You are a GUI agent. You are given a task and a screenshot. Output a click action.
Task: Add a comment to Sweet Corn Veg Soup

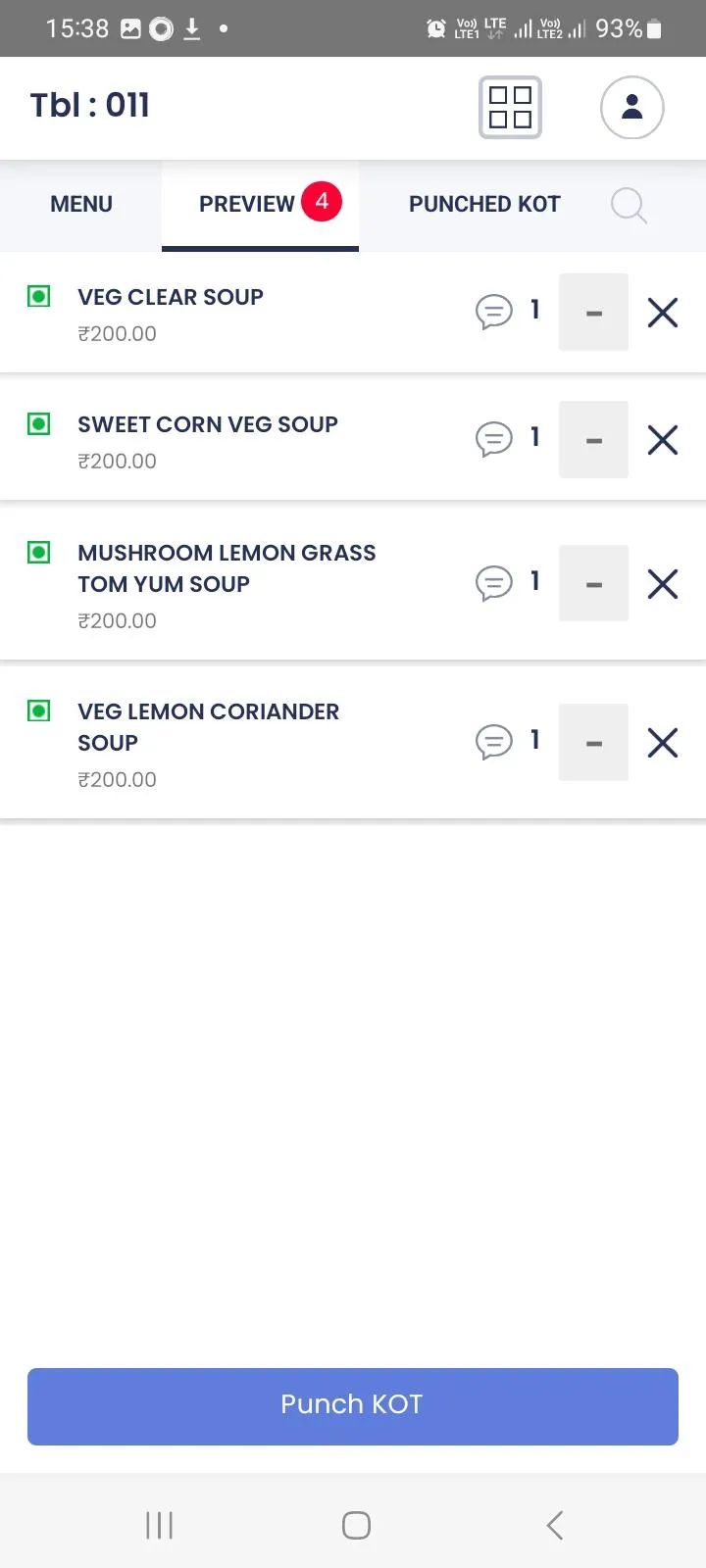tap(494, 439)
